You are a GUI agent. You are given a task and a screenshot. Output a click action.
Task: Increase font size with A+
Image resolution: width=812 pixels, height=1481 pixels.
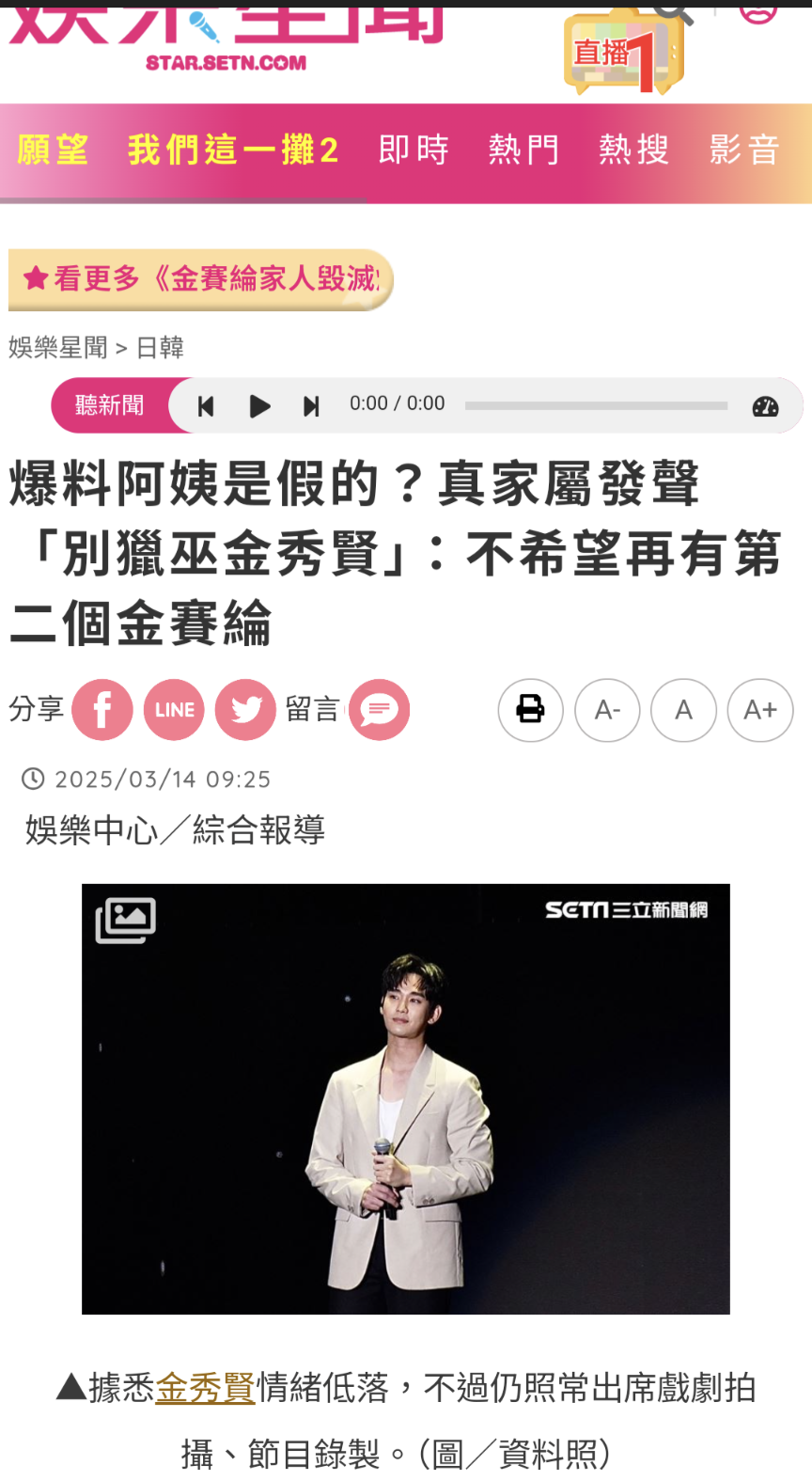click(759, 710)
